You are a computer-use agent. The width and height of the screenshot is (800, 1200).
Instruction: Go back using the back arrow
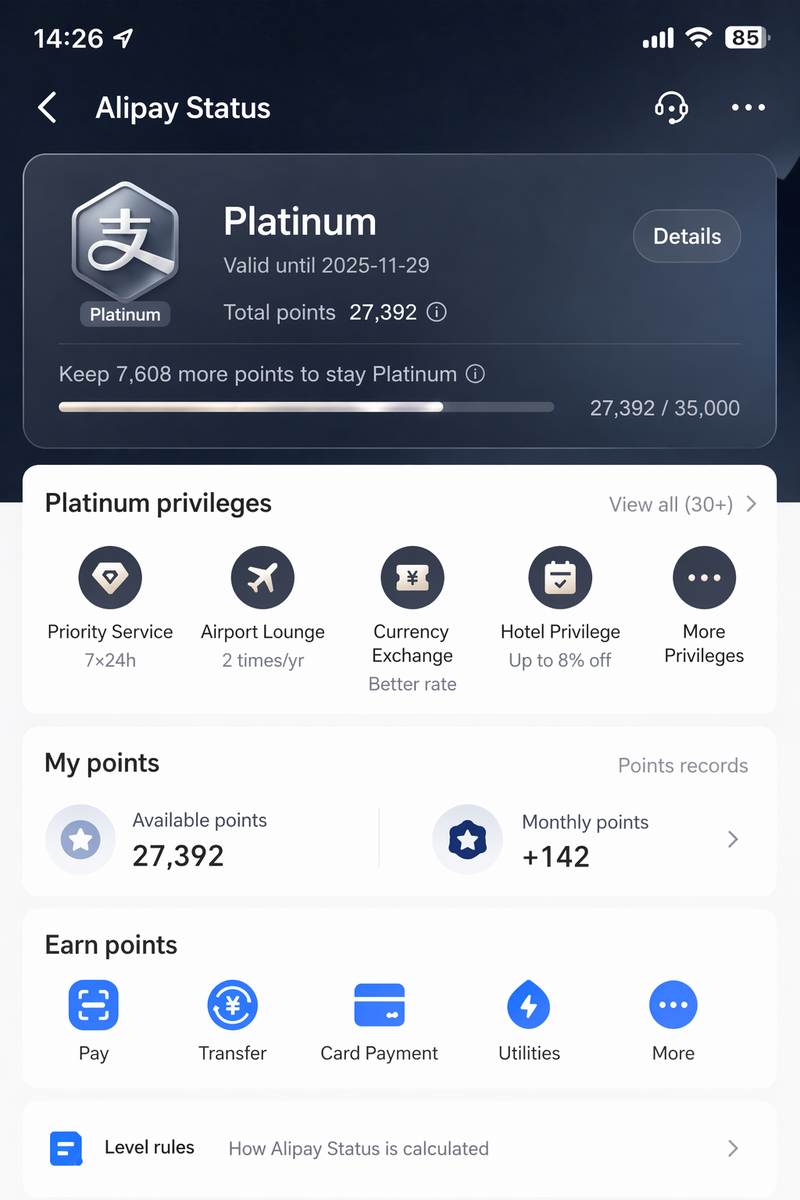click(47, 107)
